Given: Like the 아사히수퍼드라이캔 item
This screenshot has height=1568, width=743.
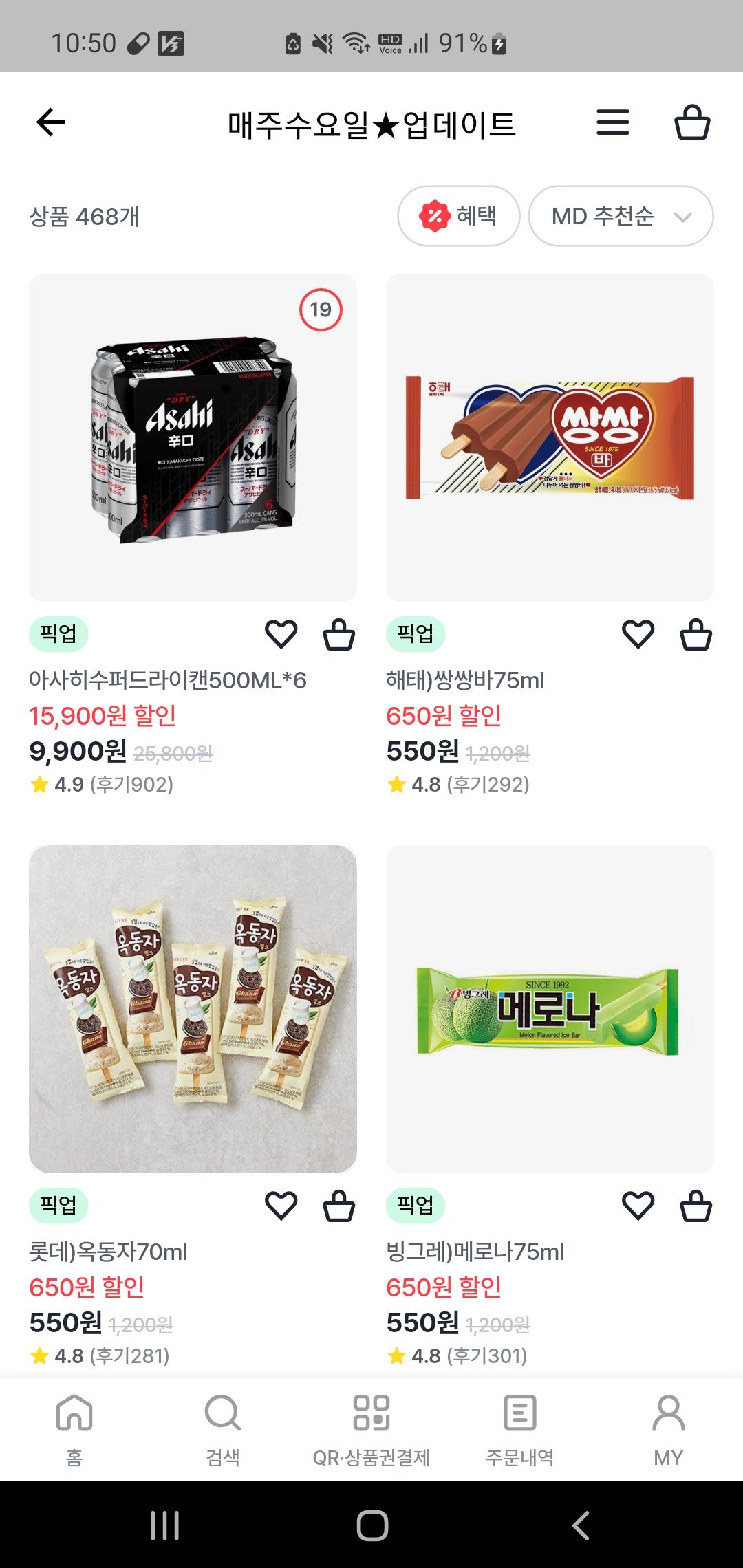Looking at the screenshot, I should click(281, 634).
